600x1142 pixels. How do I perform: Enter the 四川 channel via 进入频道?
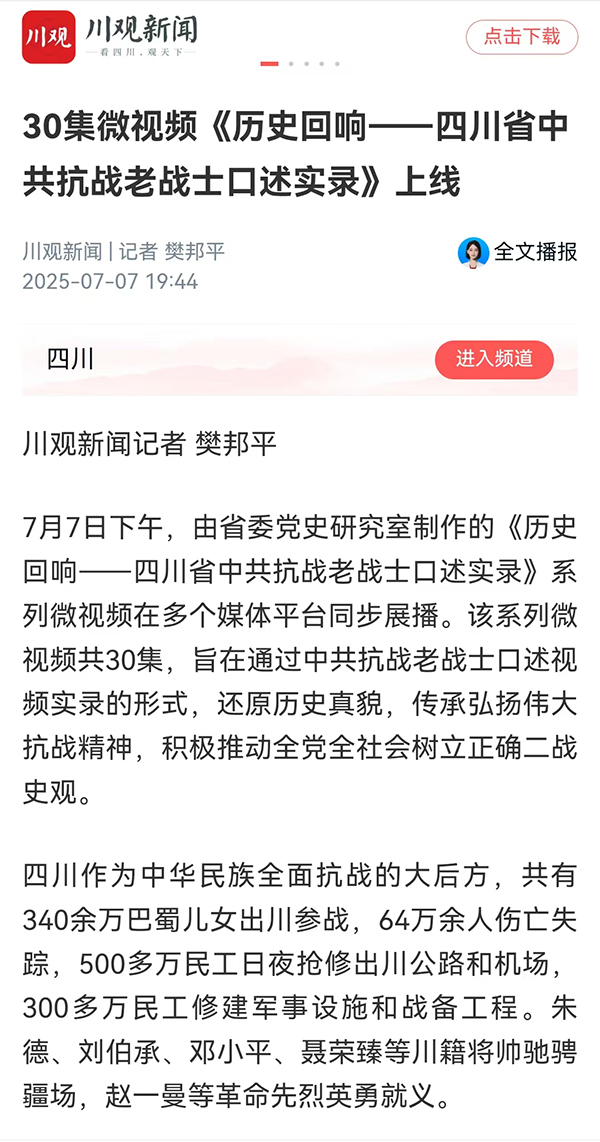click(494, 360)
